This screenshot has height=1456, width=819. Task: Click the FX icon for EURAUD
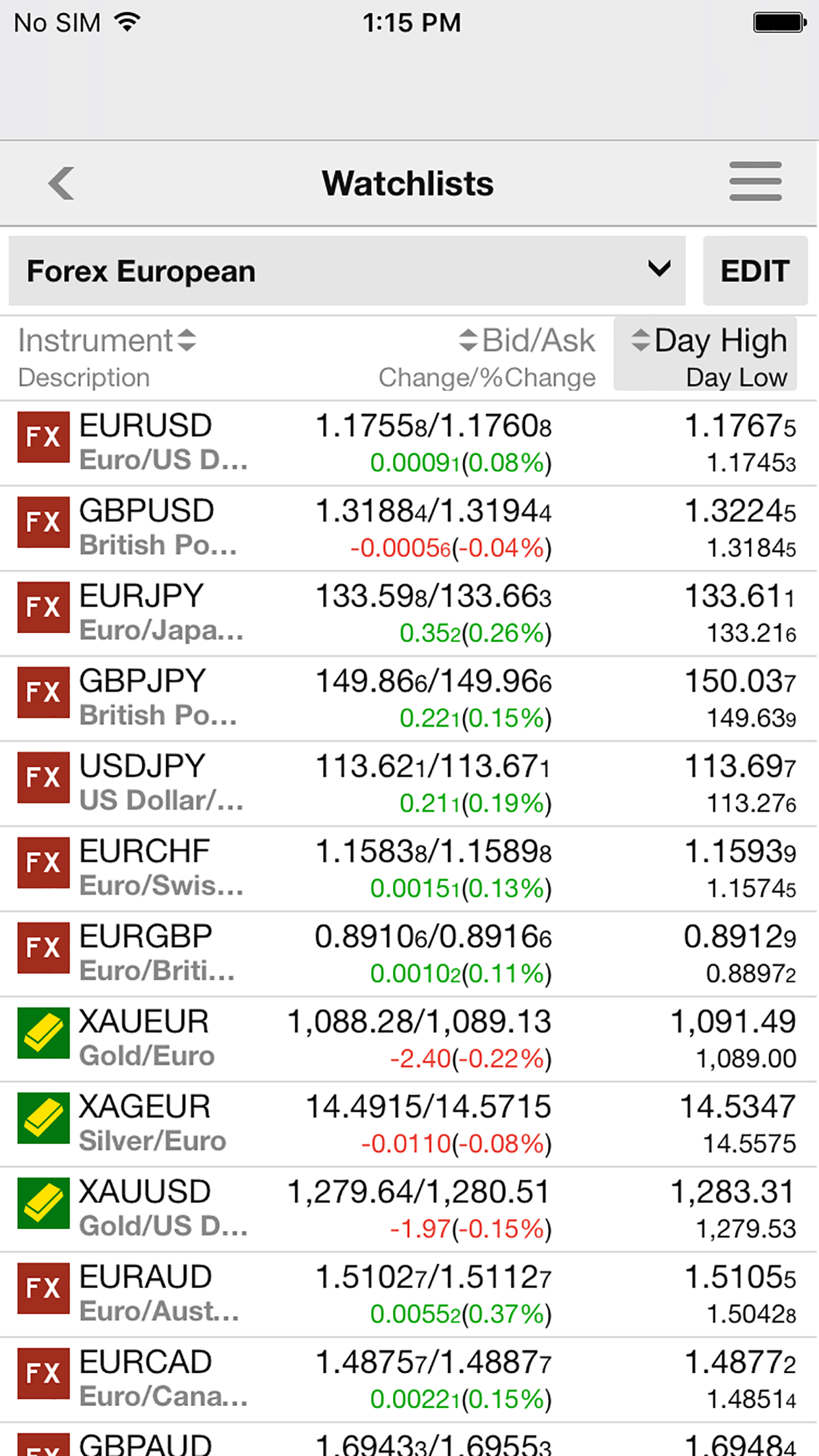(x=43, y=1289)
